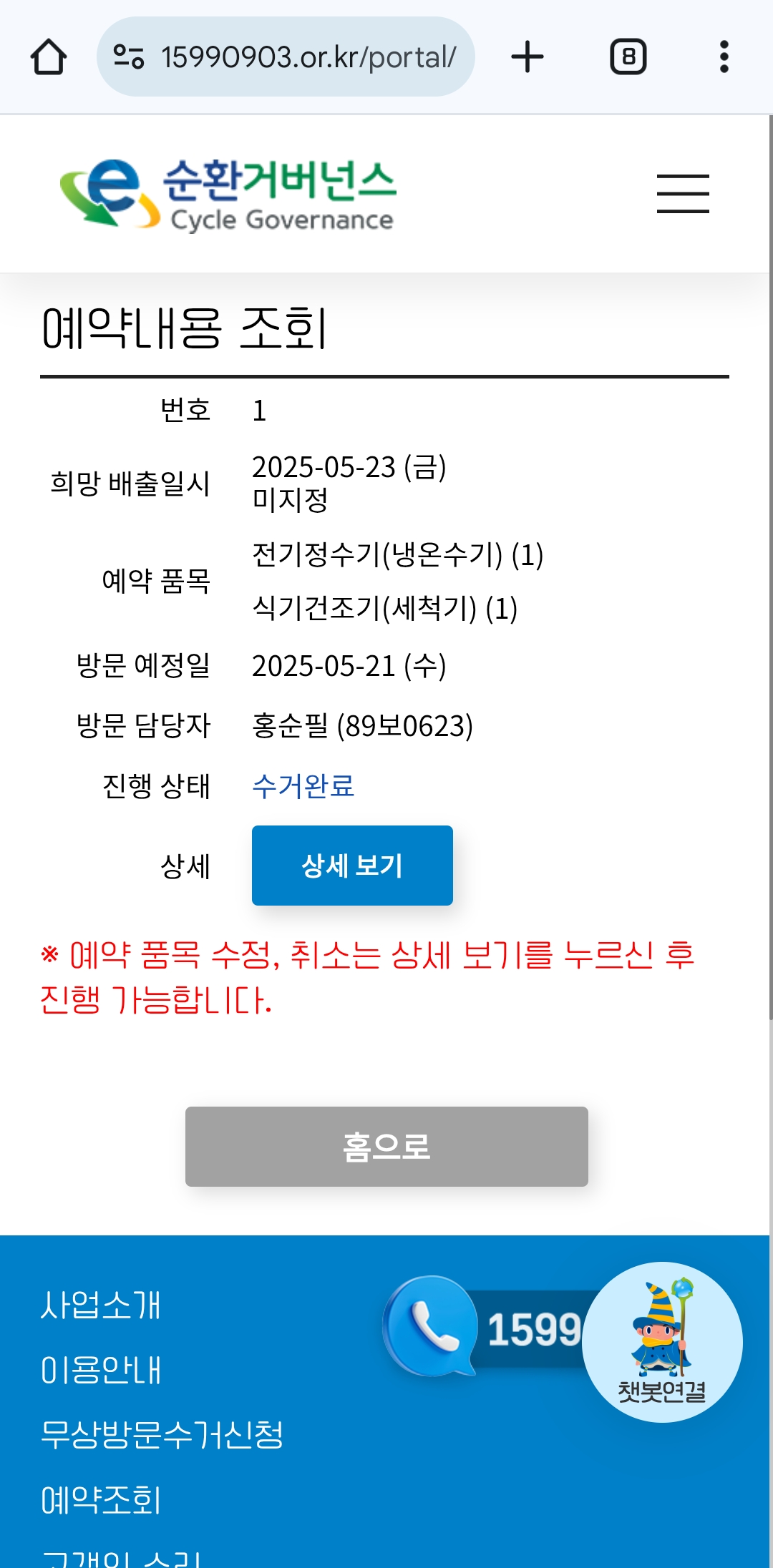The image size is (773, 1568).
Task: Tap the 순환거버넌스 logo
Action: [x=228, y=195]
